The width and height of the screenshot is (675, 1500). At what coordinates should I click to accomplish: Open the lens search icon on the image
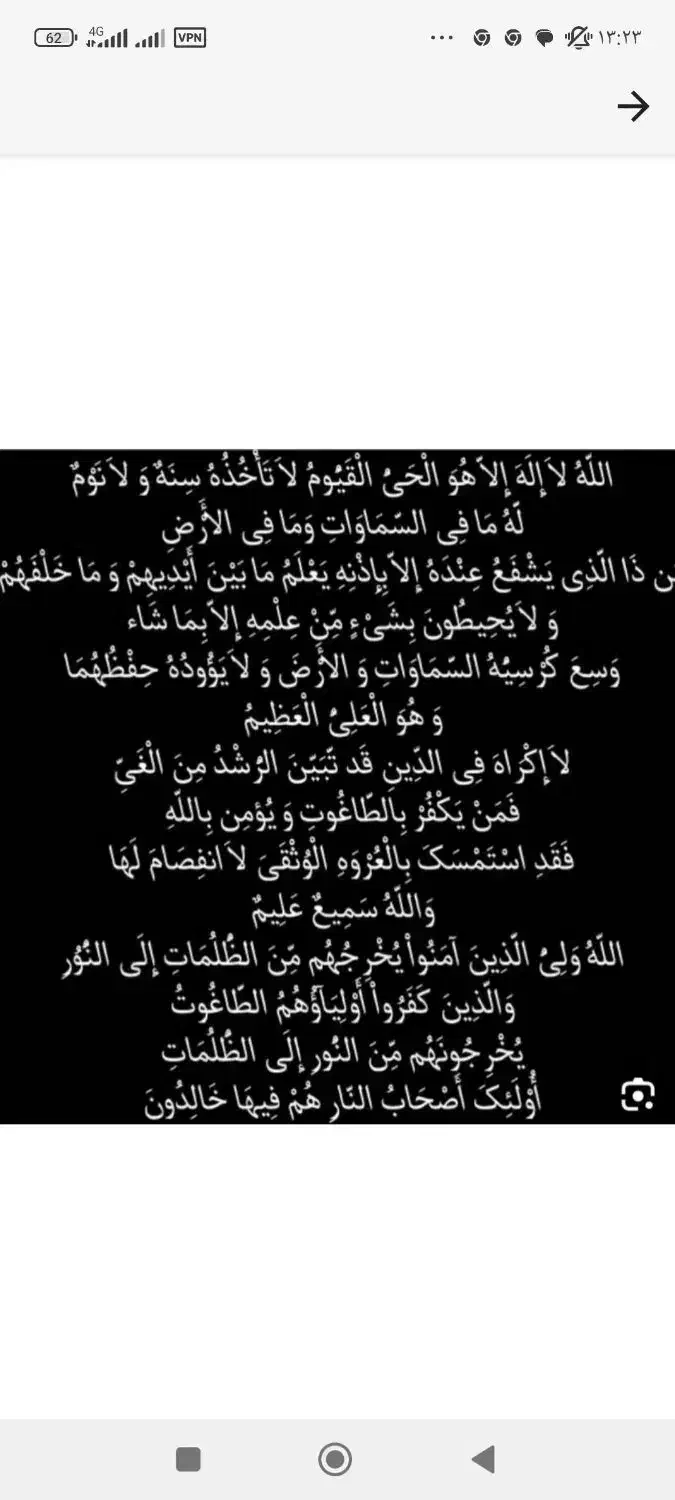pos(637,1095)
